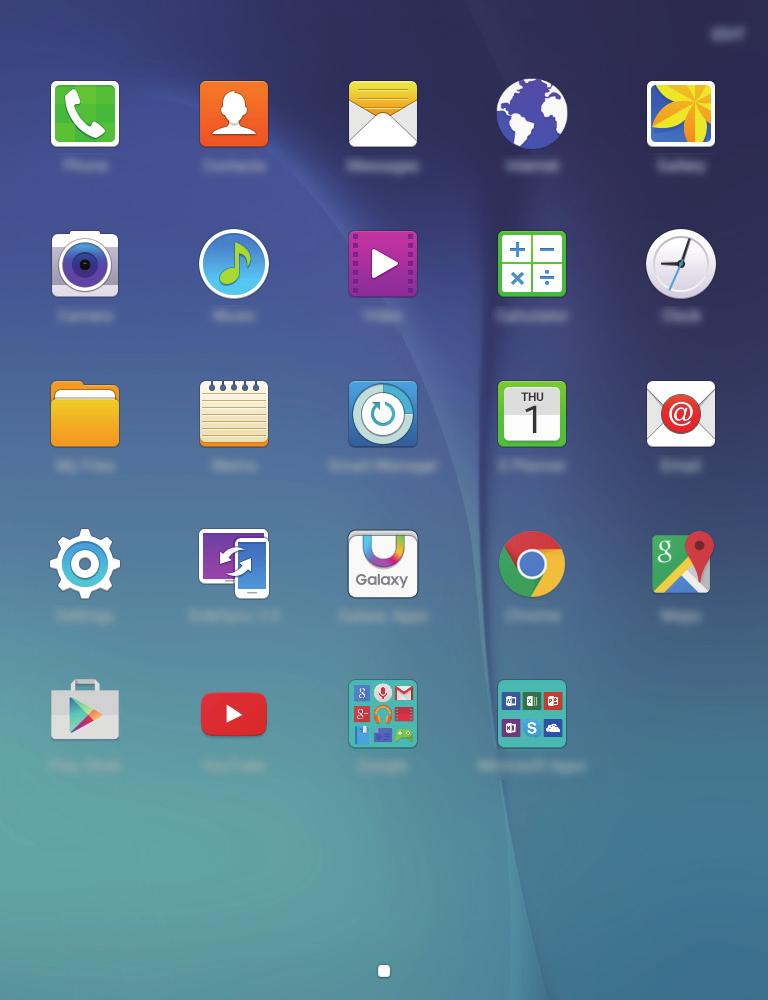Open the My Files folder app
This screenshot has width=768, height=1000.
(85, 414)
